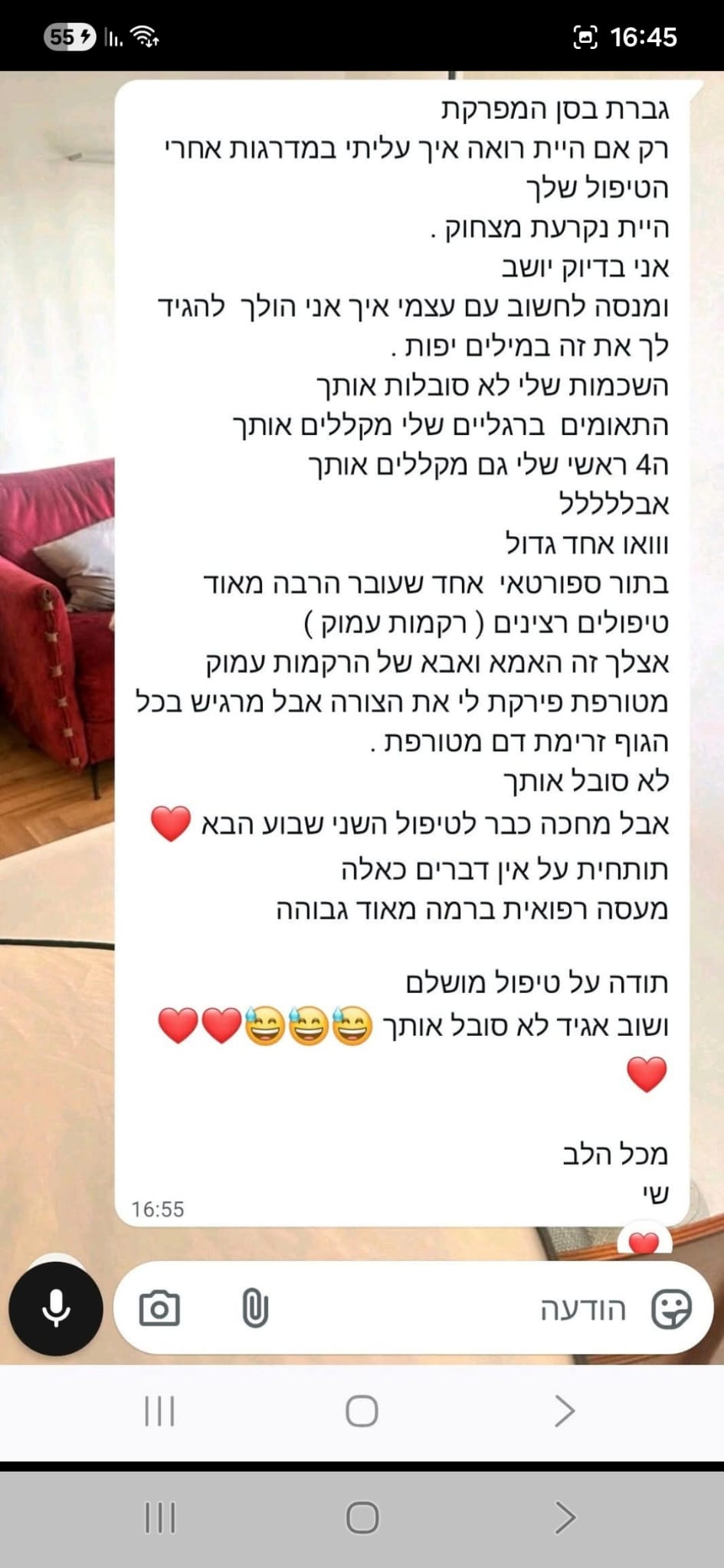Screen dimensions: 724x1568
Task: Open the camera from the message bar
Action: click(x=159, y=1308)
